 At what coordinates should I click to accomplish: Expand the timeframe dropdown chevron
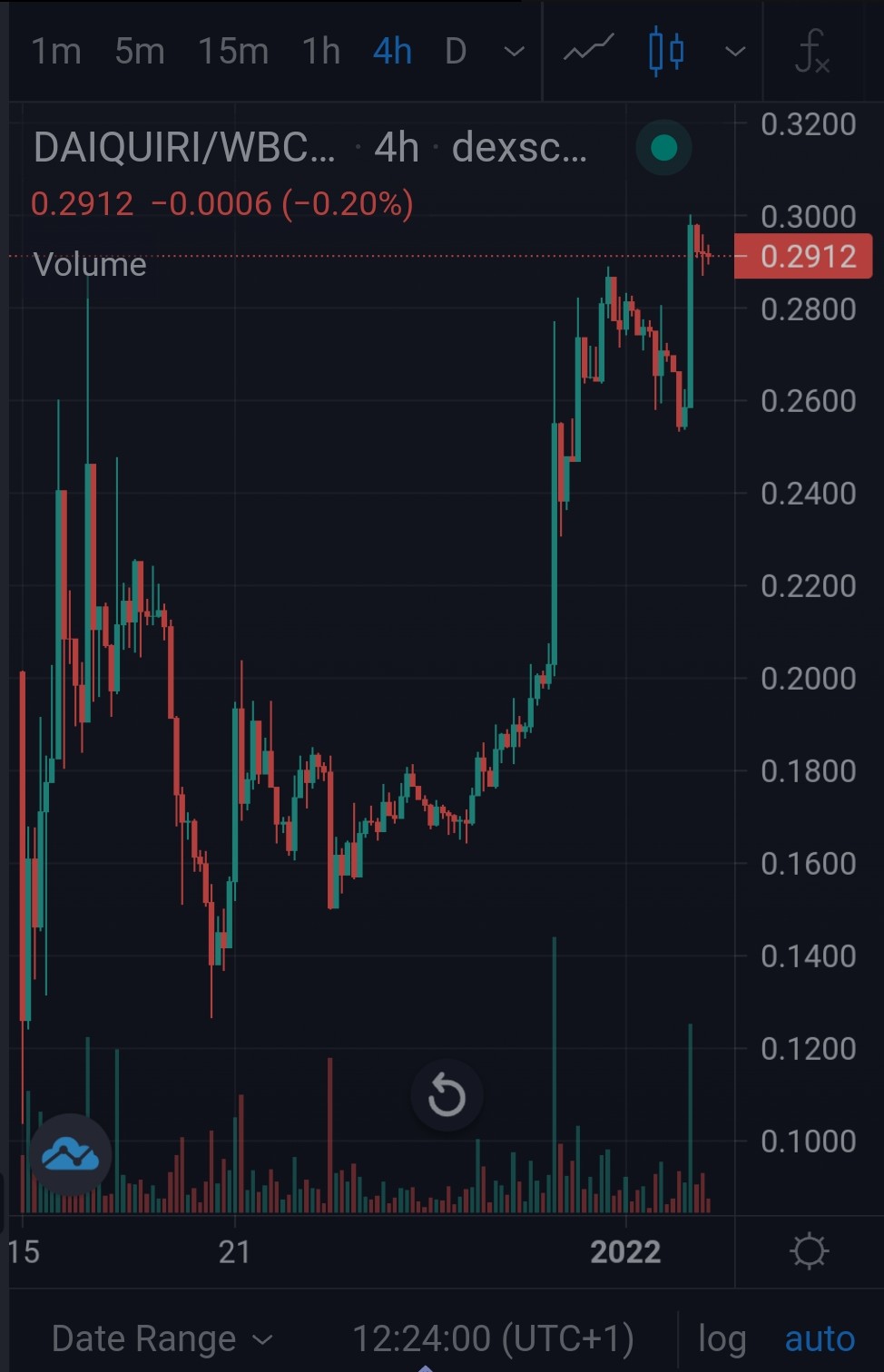[515, 52]
